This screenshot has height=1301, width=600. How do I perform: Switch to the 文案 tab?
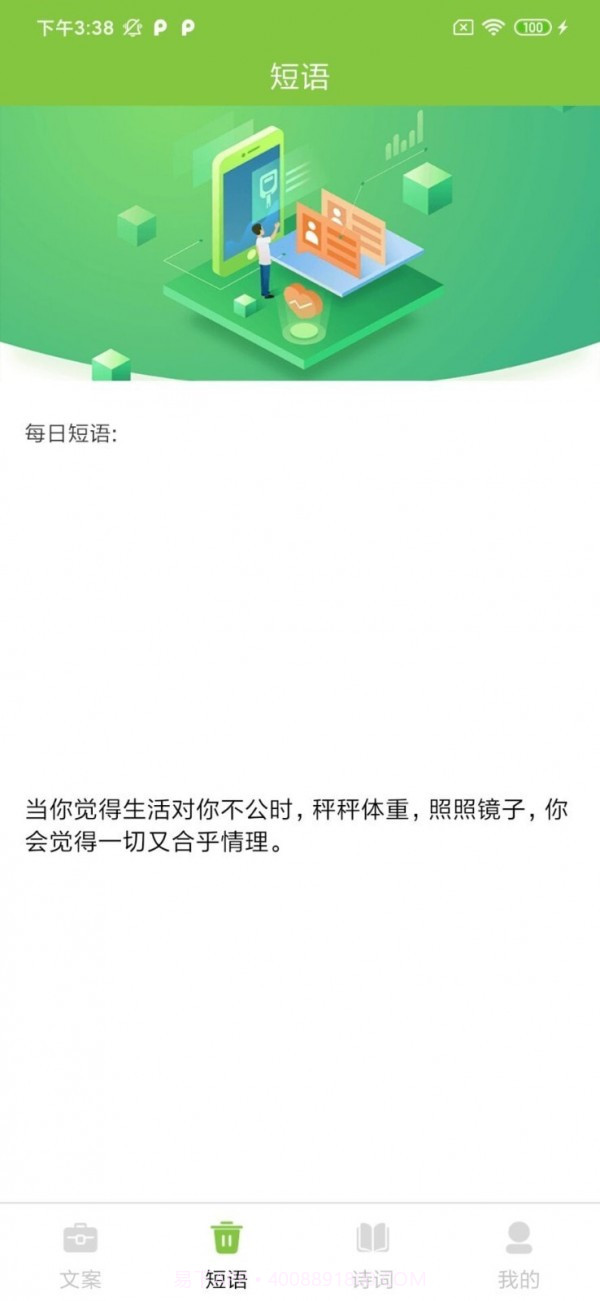80,1253
